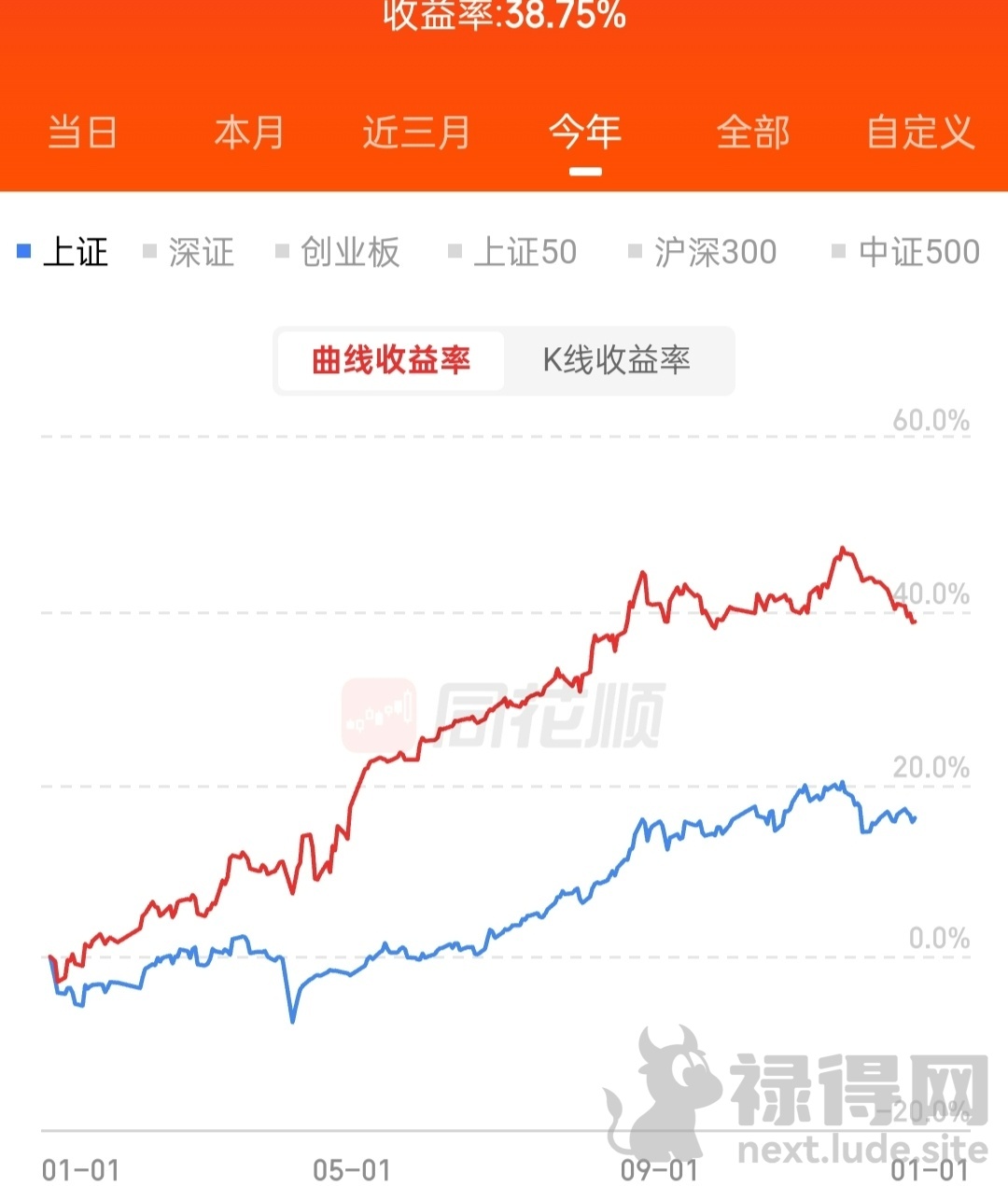Toggle the 上证 index comparison
Image resolution: width=1008 pixels, height=1186 pixels.
tap(64, 252)
